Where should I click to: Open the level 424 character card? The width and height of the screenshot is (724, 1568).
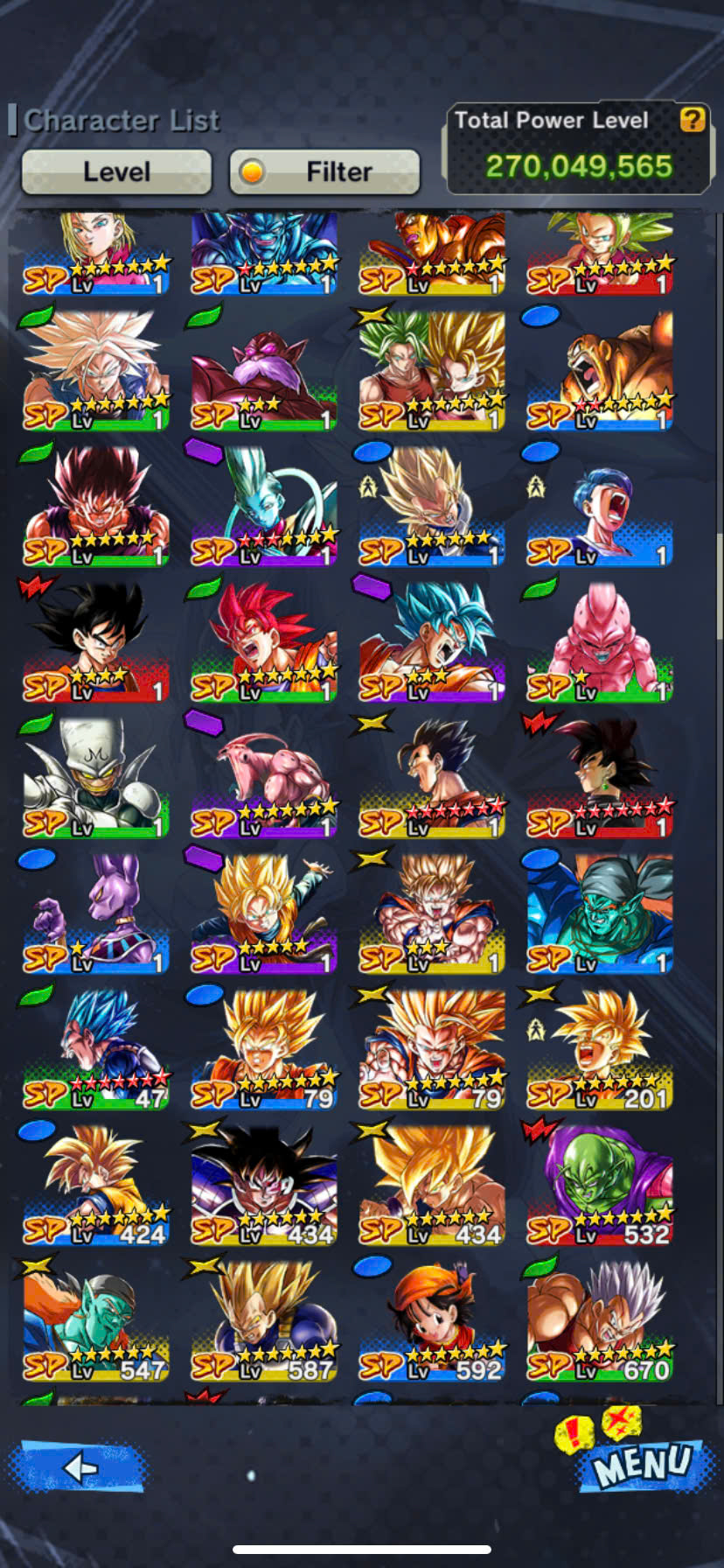[96, 1186]
